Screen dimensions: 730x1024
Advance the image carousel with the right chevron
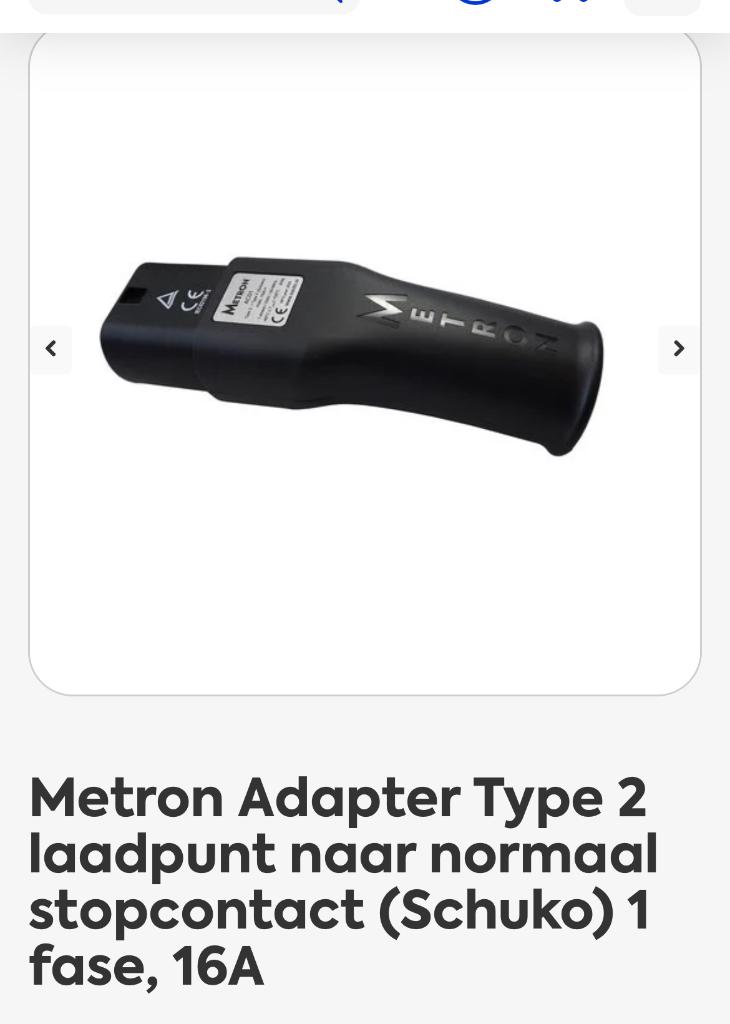[x=679, y=349]
